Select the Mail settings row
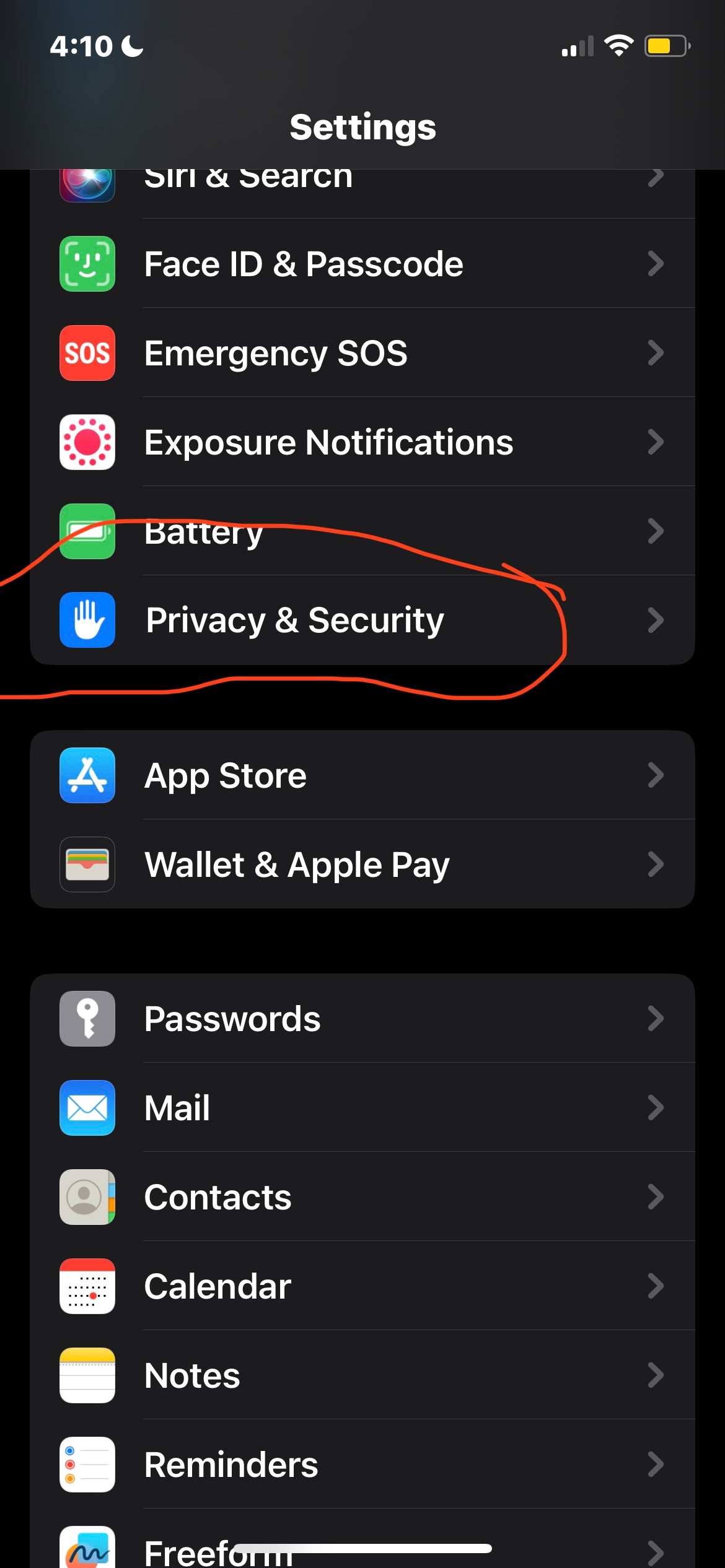 (362, 1108)
